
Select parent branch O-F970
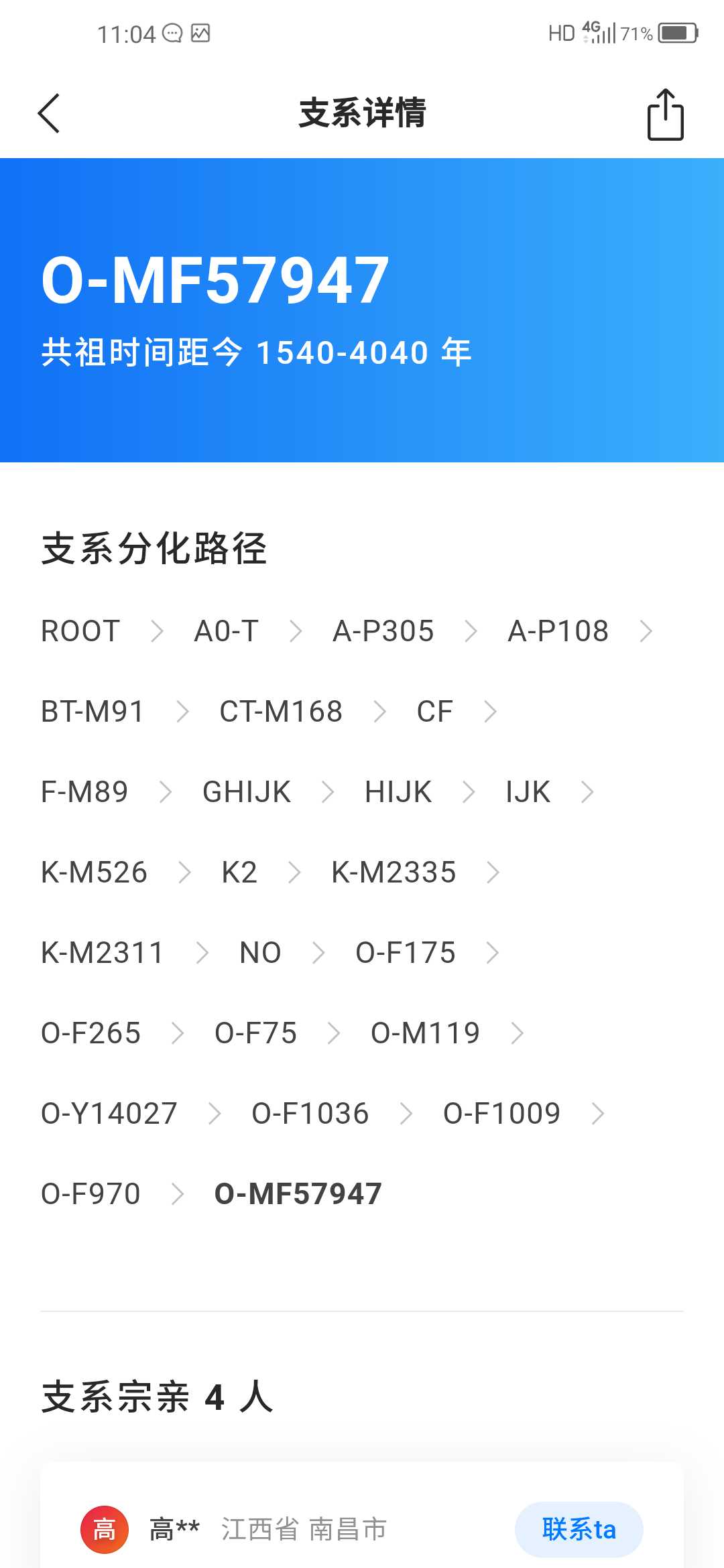click(91, 1194)
